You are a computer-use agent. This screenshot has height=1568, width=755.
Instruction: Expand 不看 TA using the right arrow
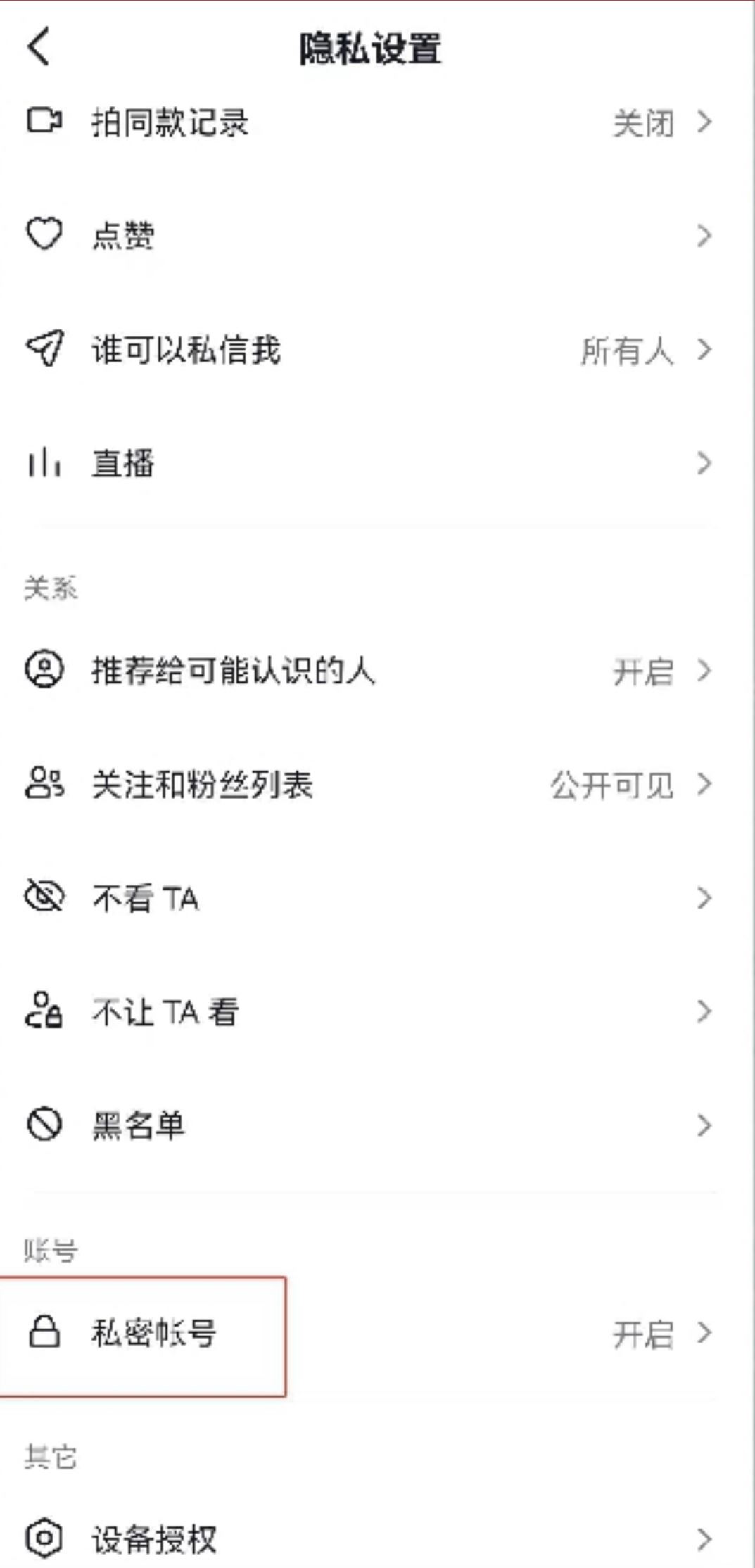[x=705, y=898]
